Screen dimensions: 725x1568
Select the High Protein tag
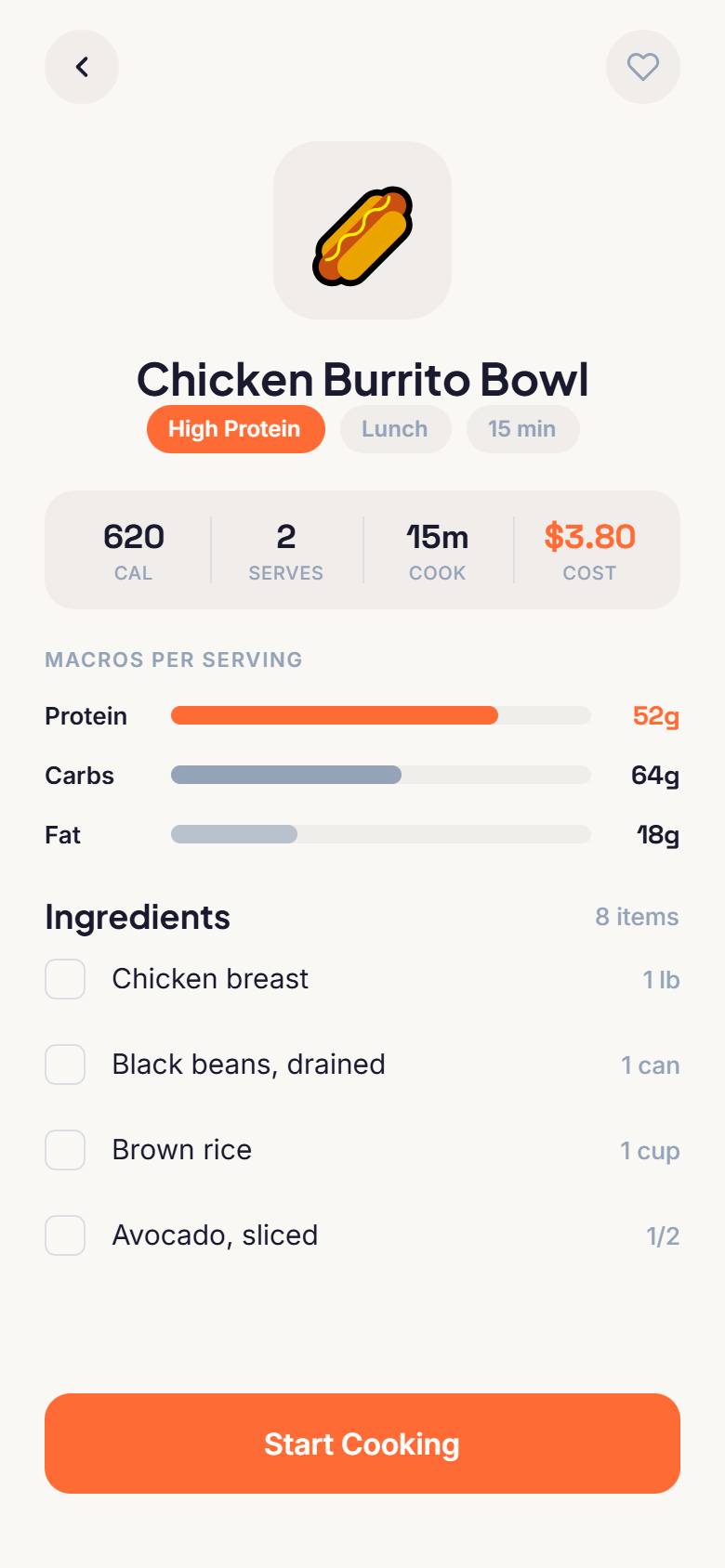pyautogui.click(x=235, y=428)
